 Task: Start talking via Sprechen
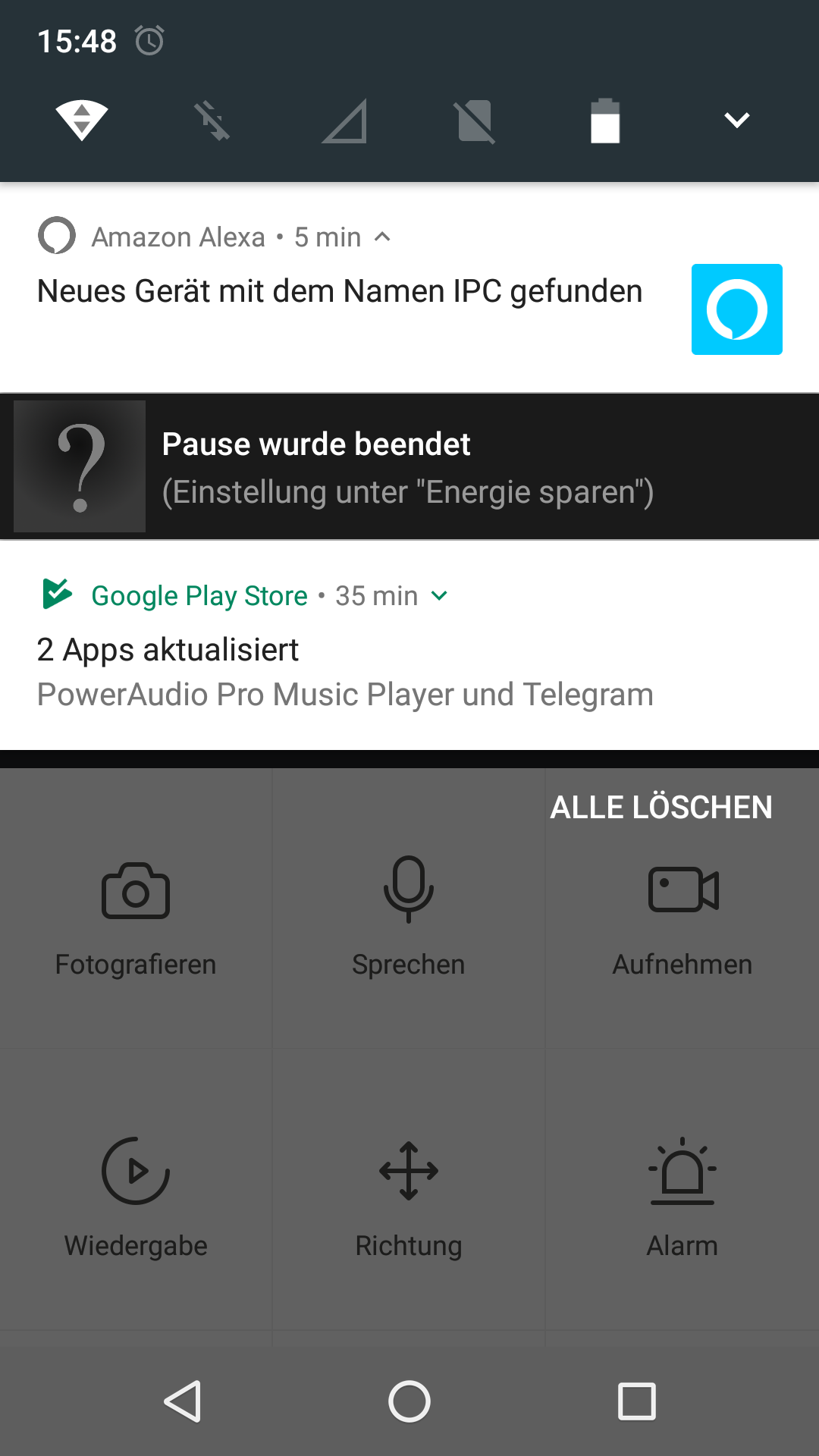pyautogui.click(x=409, y=917)
